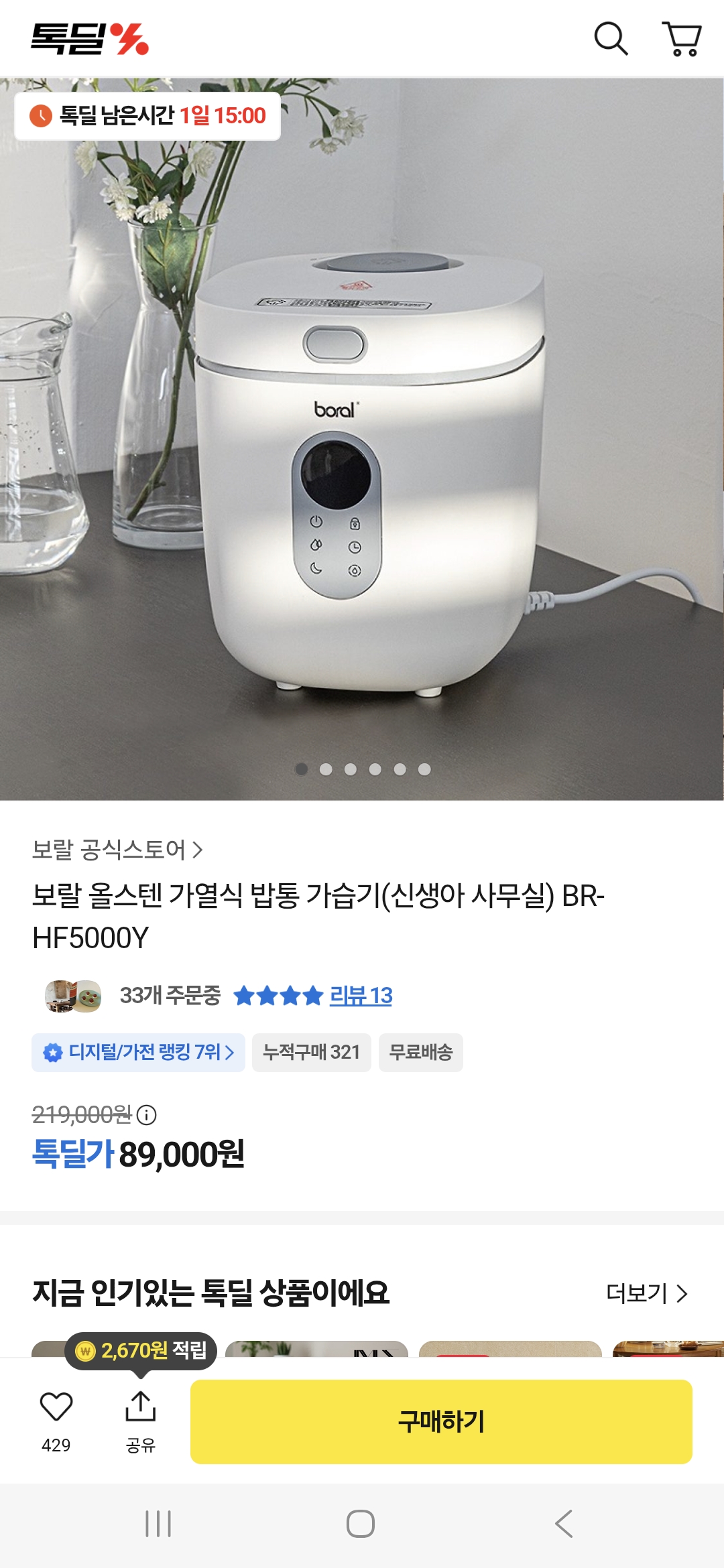The height and width of the screenshot is (1568, 724).
Task: View 디지털/가전 랭킹 7위 ranking
Action: pos(139,1052)
